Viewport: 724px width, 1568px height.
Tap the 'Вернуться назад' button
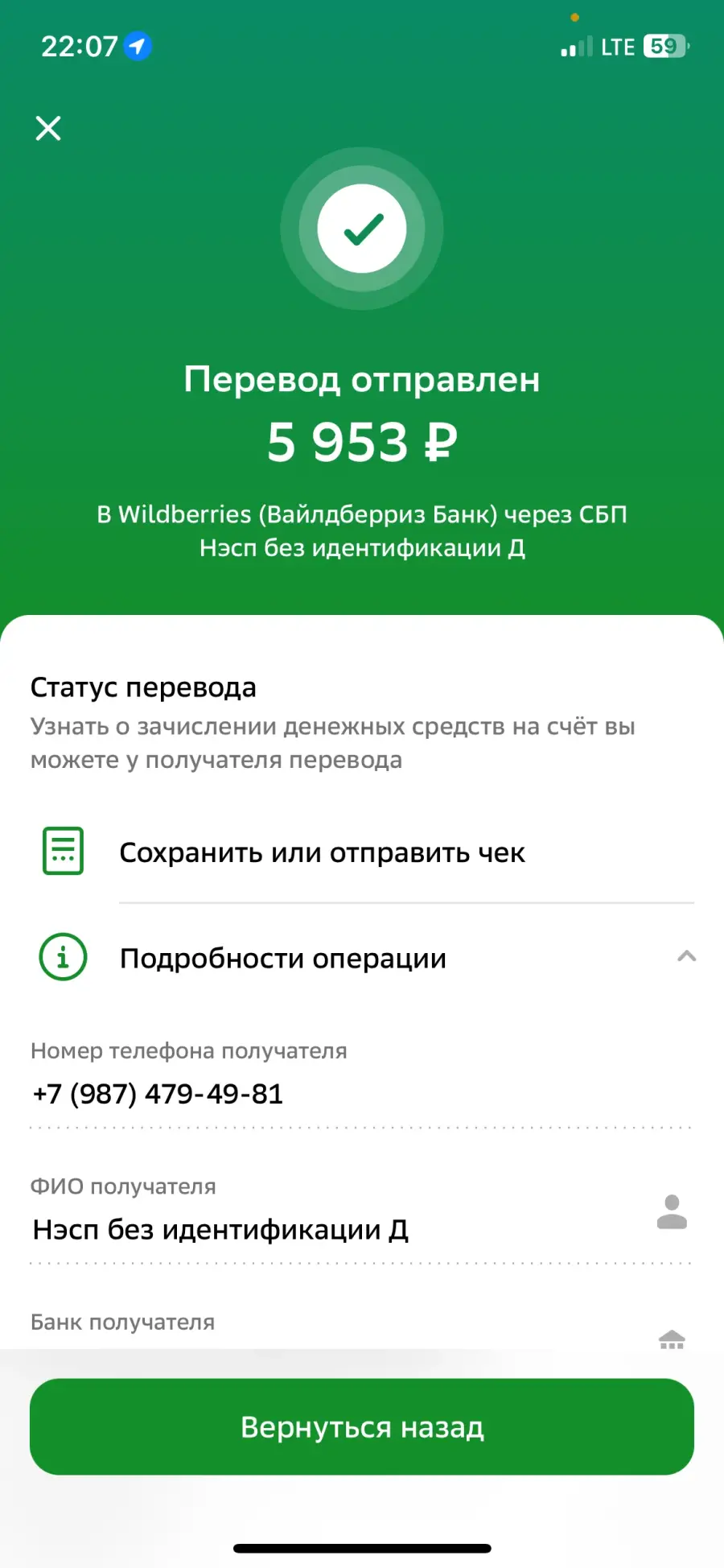(x=362, y=1426)
